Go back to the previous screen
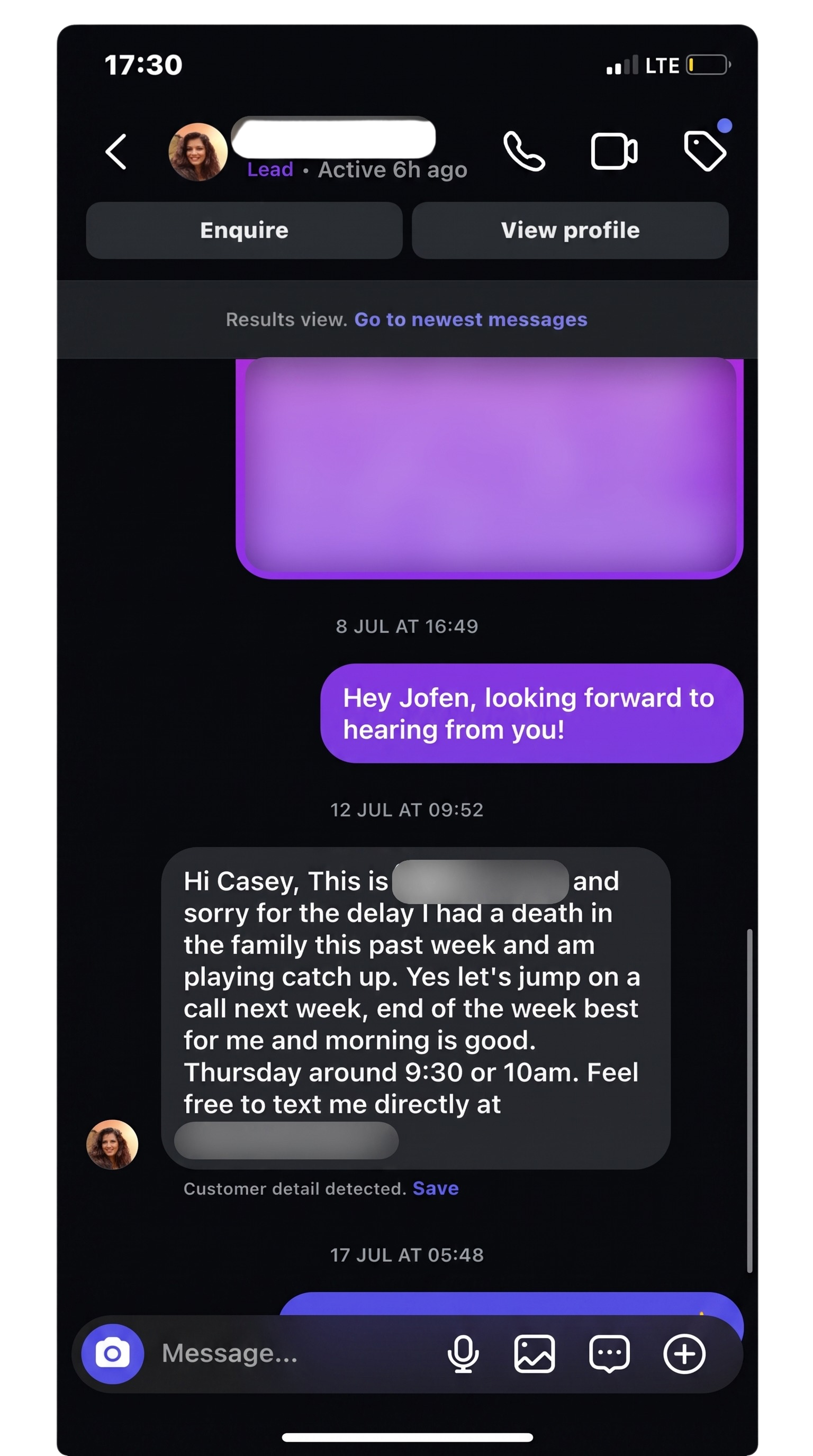Screen dimensions: 813x1456 coord(116,151)
